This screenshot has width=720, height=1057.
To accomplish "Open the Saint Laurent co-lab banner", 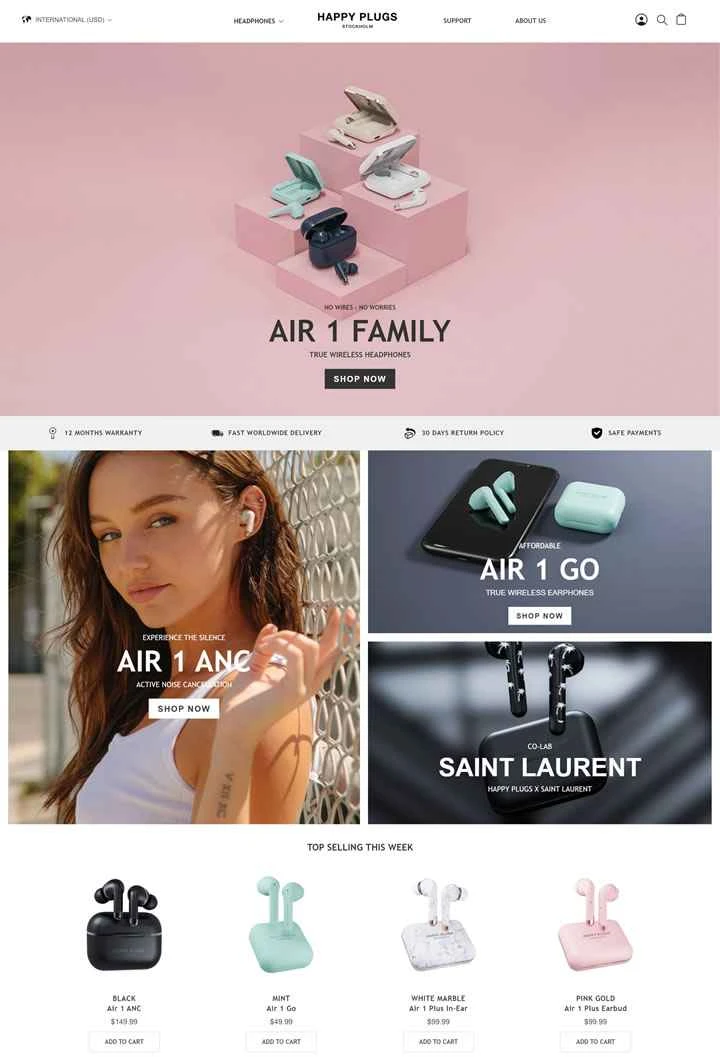I will (540, 767).
